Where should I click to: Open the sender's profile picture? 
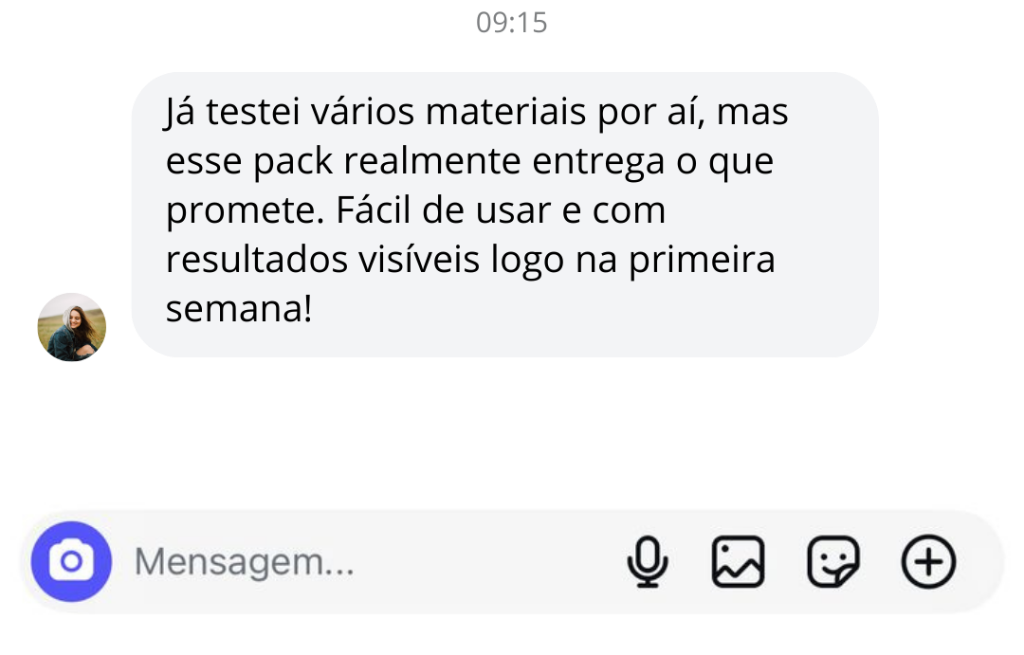point(72,327)
